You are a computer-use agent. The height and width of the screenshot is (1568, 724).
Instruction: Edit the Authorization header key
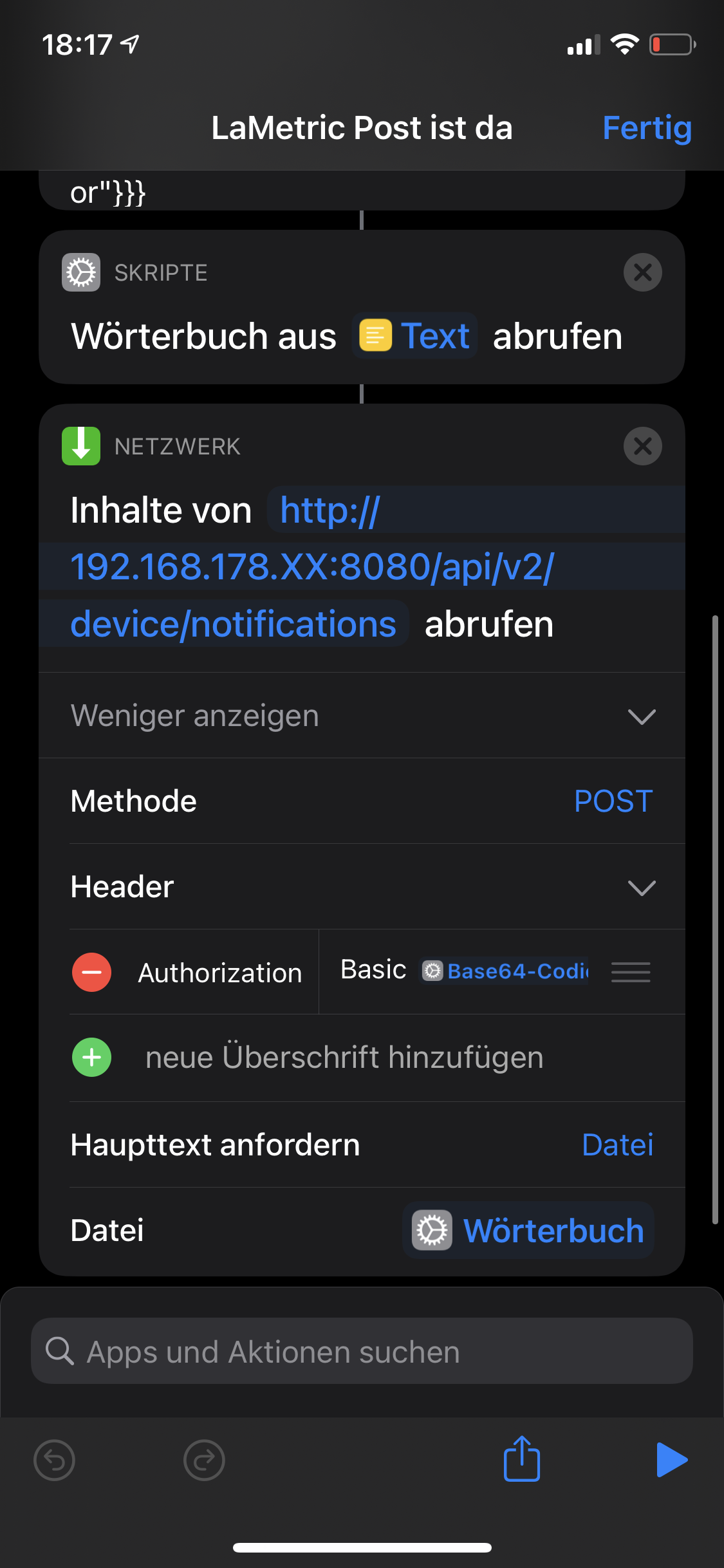[220, 973]
